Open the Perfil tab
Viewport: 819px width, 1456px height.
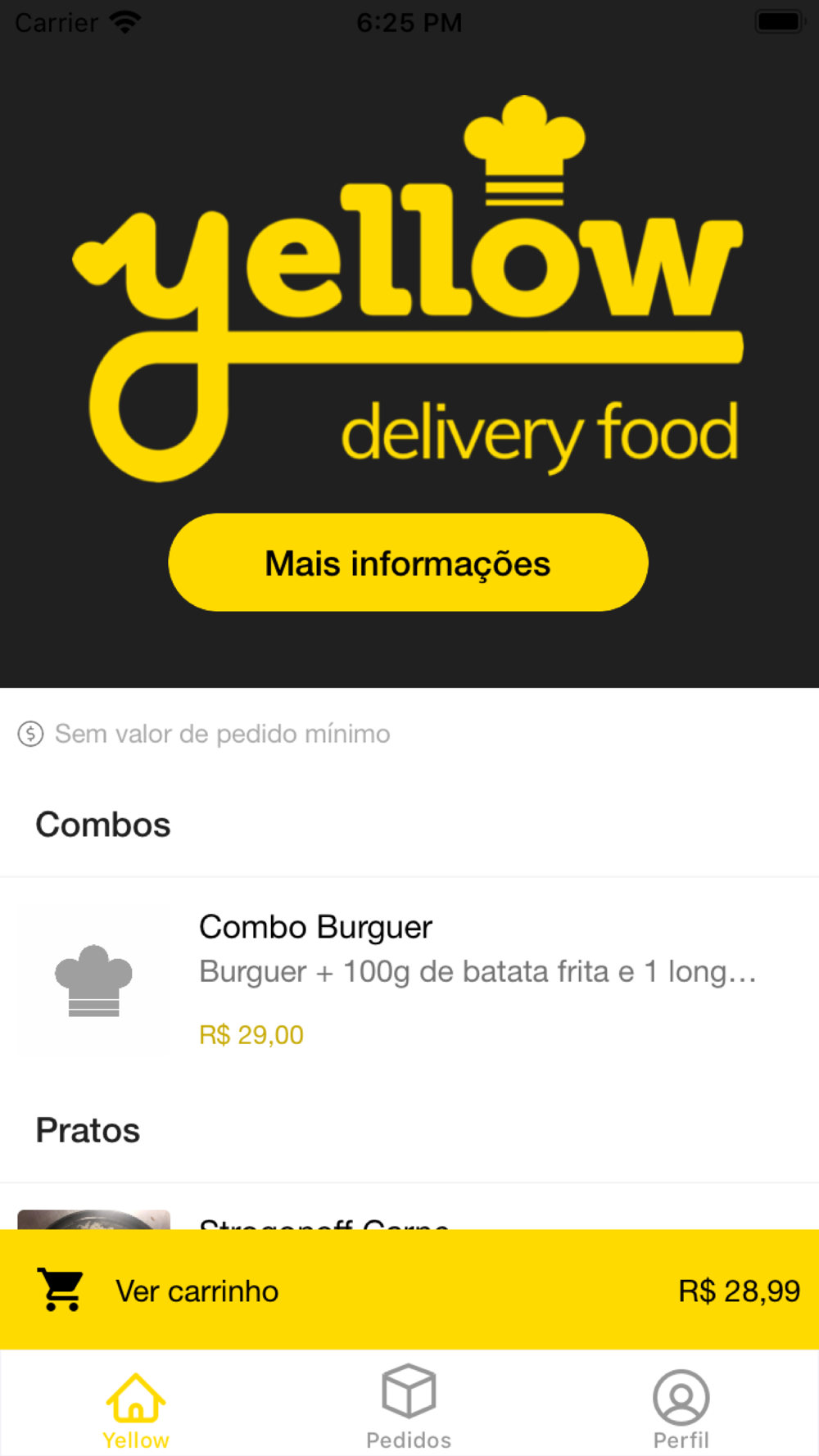click(681, 1407)
